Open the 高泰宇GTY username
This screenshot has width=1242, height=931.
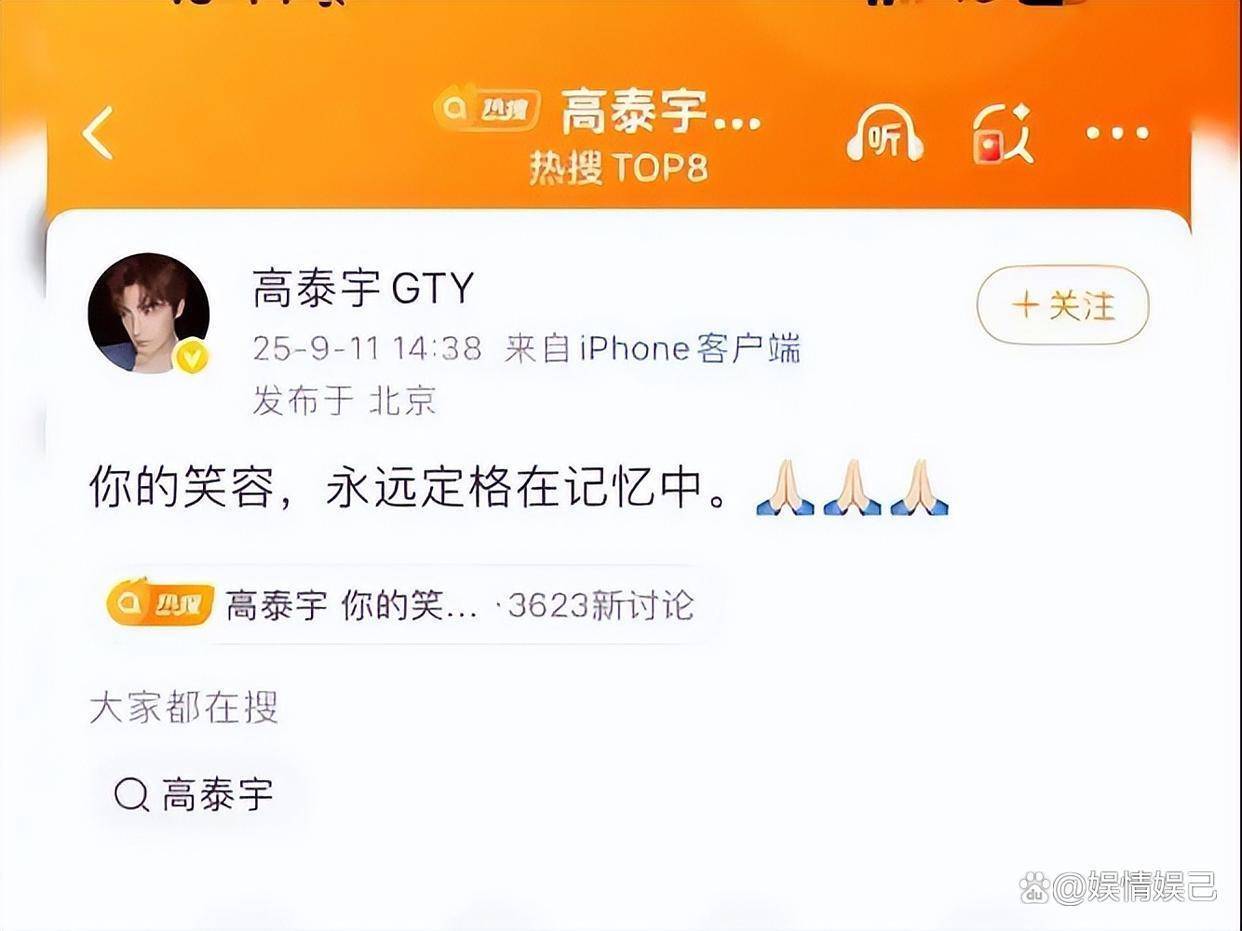coord(362,290)
